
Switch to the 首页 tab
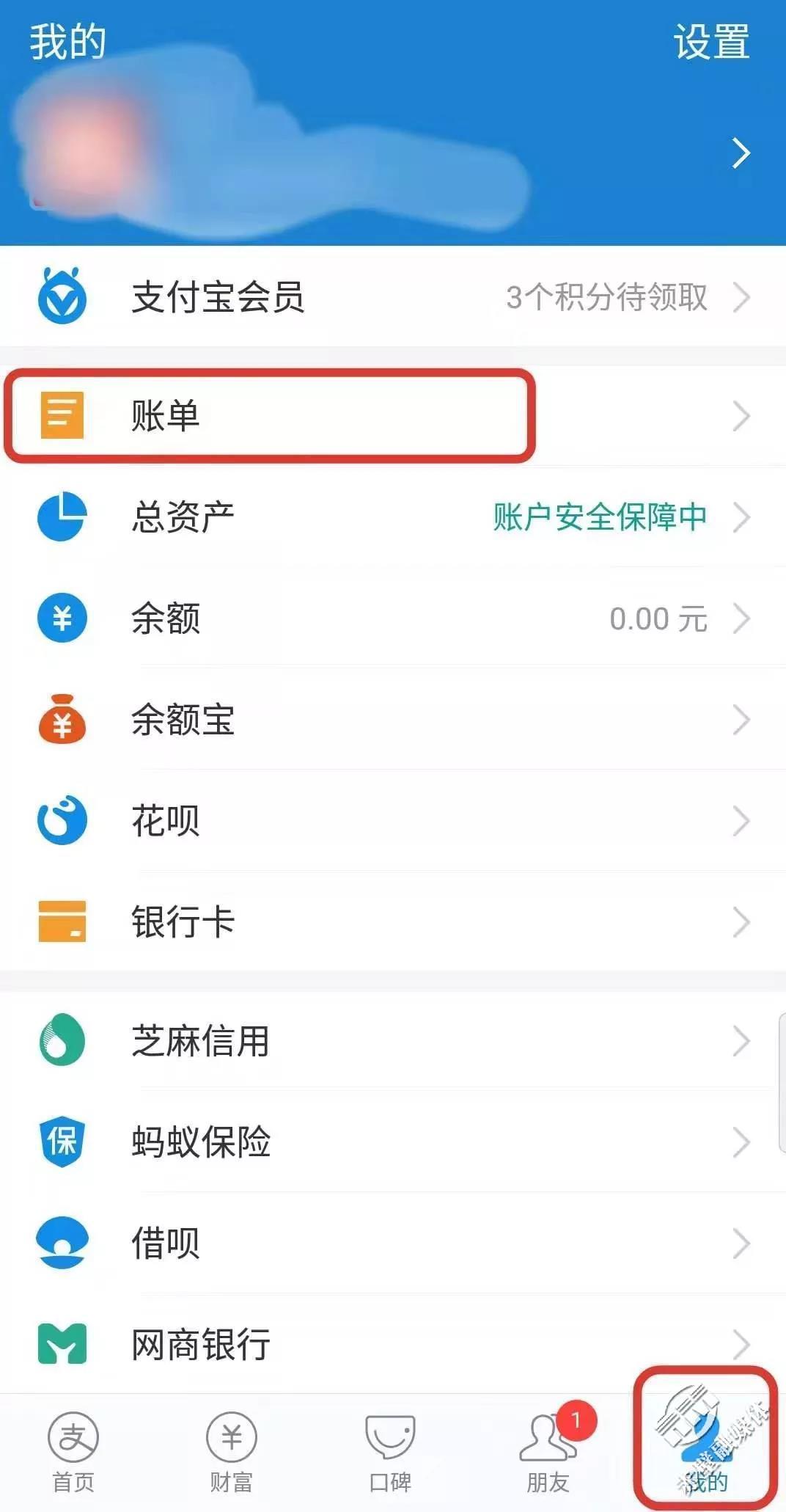tap(73, 1453)
